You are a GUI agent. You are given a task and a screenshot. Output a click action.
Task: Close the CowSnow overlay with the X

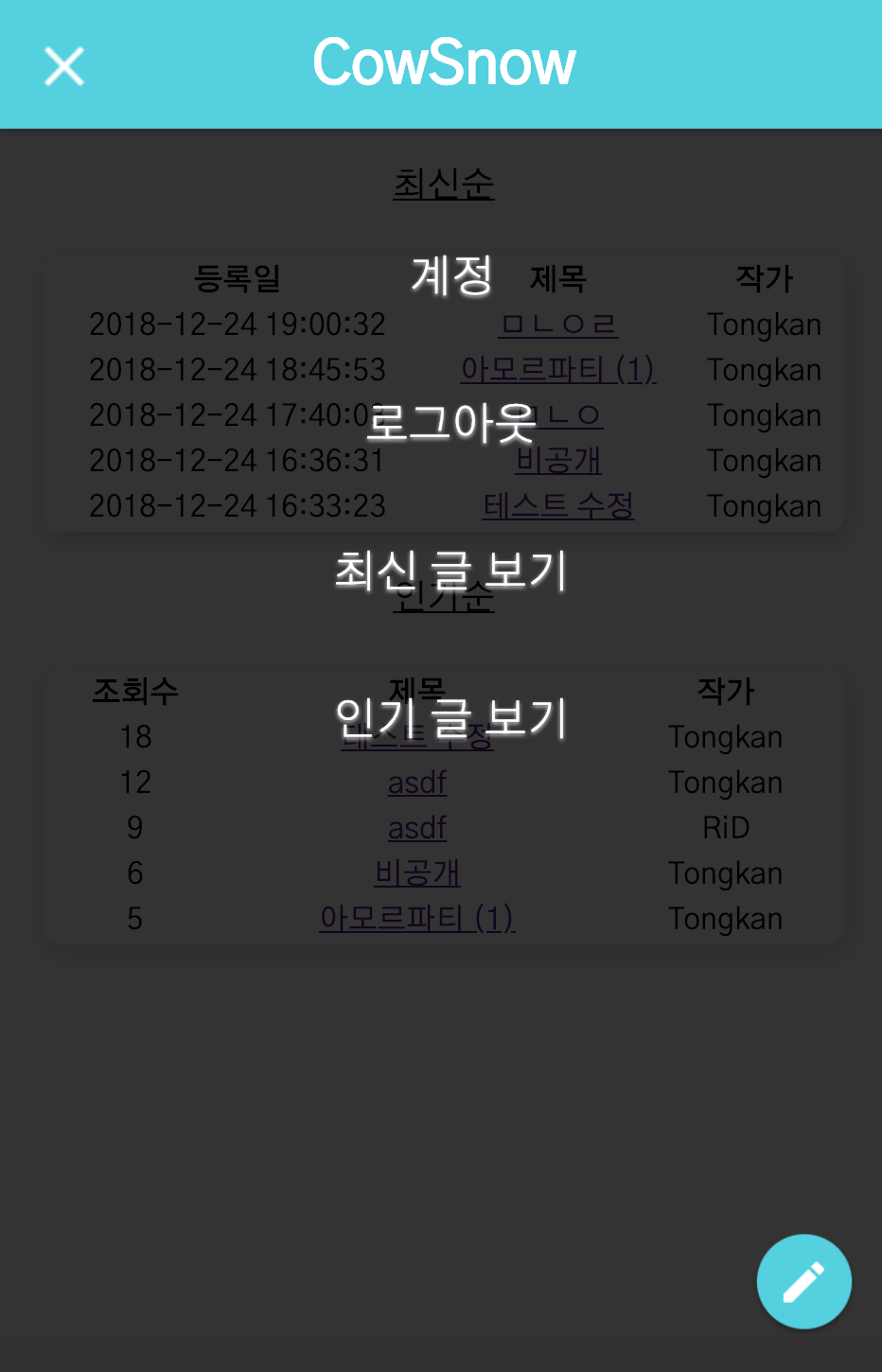62,65
